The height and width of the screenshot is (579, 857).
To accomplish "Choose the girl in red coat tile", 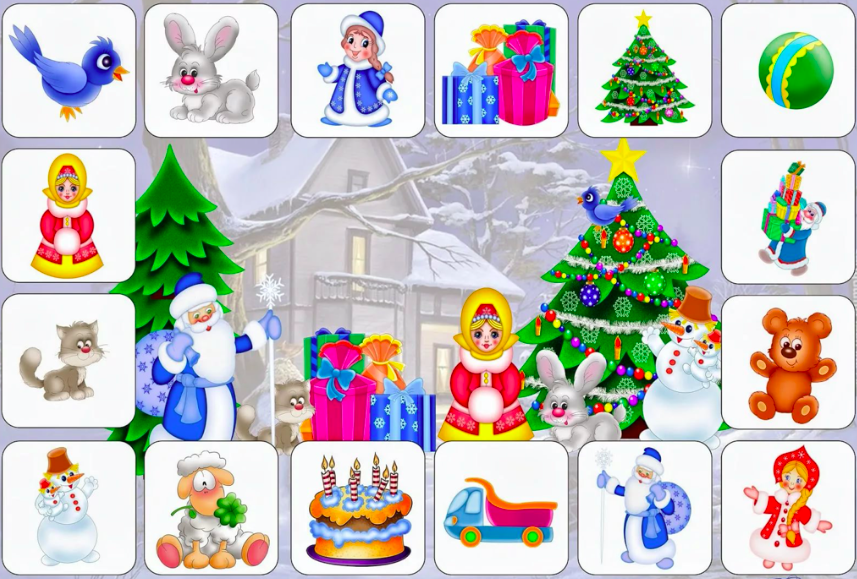I will pyautogui.click(x=788, y=508).
